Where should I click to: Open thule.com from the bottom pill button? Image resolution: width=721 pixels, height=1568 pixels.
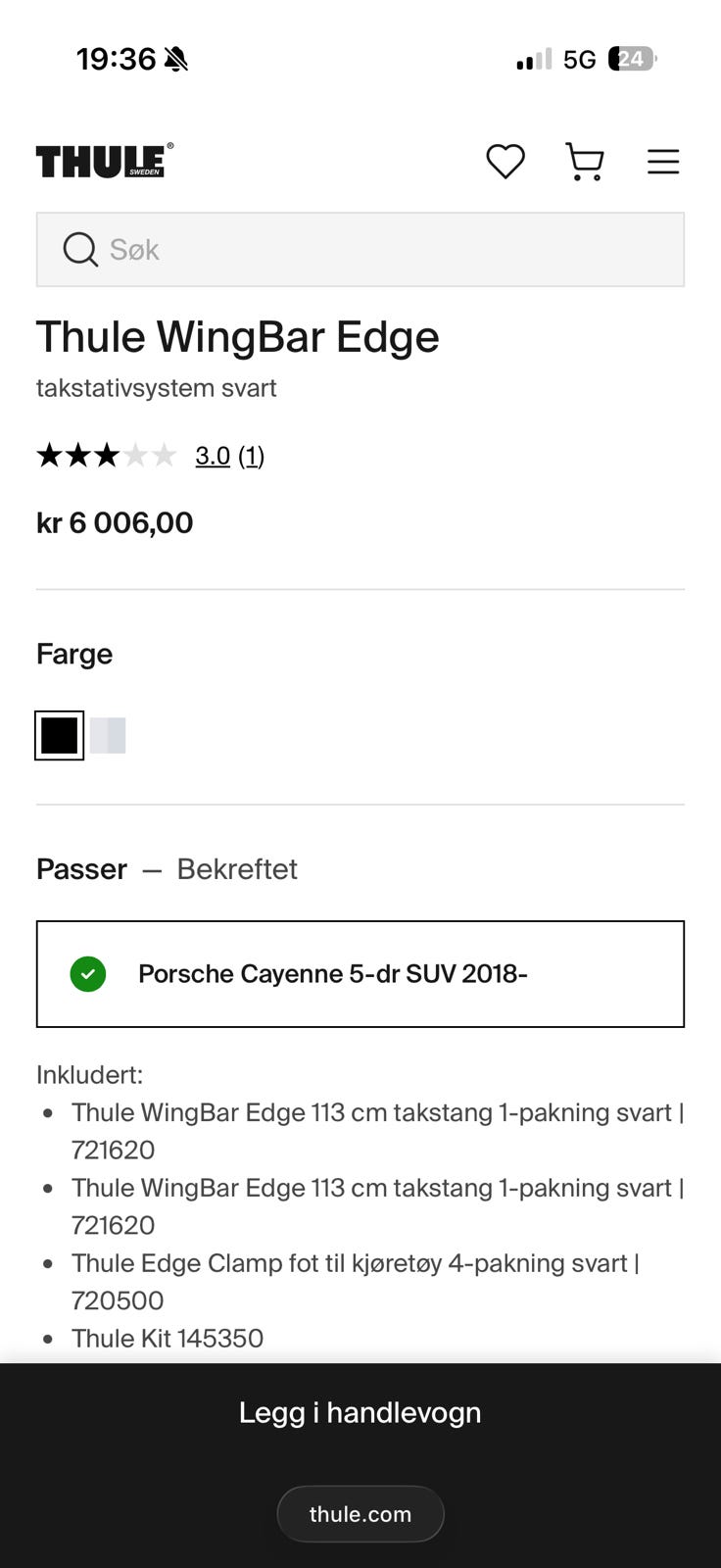click(x=360, y=1513)
